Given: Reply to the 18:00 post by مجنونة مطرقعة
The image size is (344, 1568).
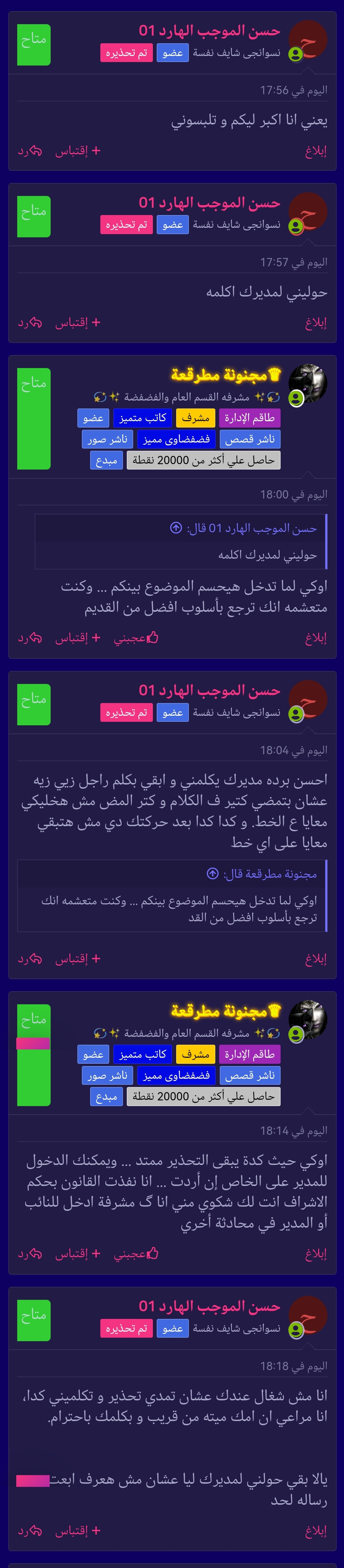Looking at the screenshot, I should [x=30, y=638].
